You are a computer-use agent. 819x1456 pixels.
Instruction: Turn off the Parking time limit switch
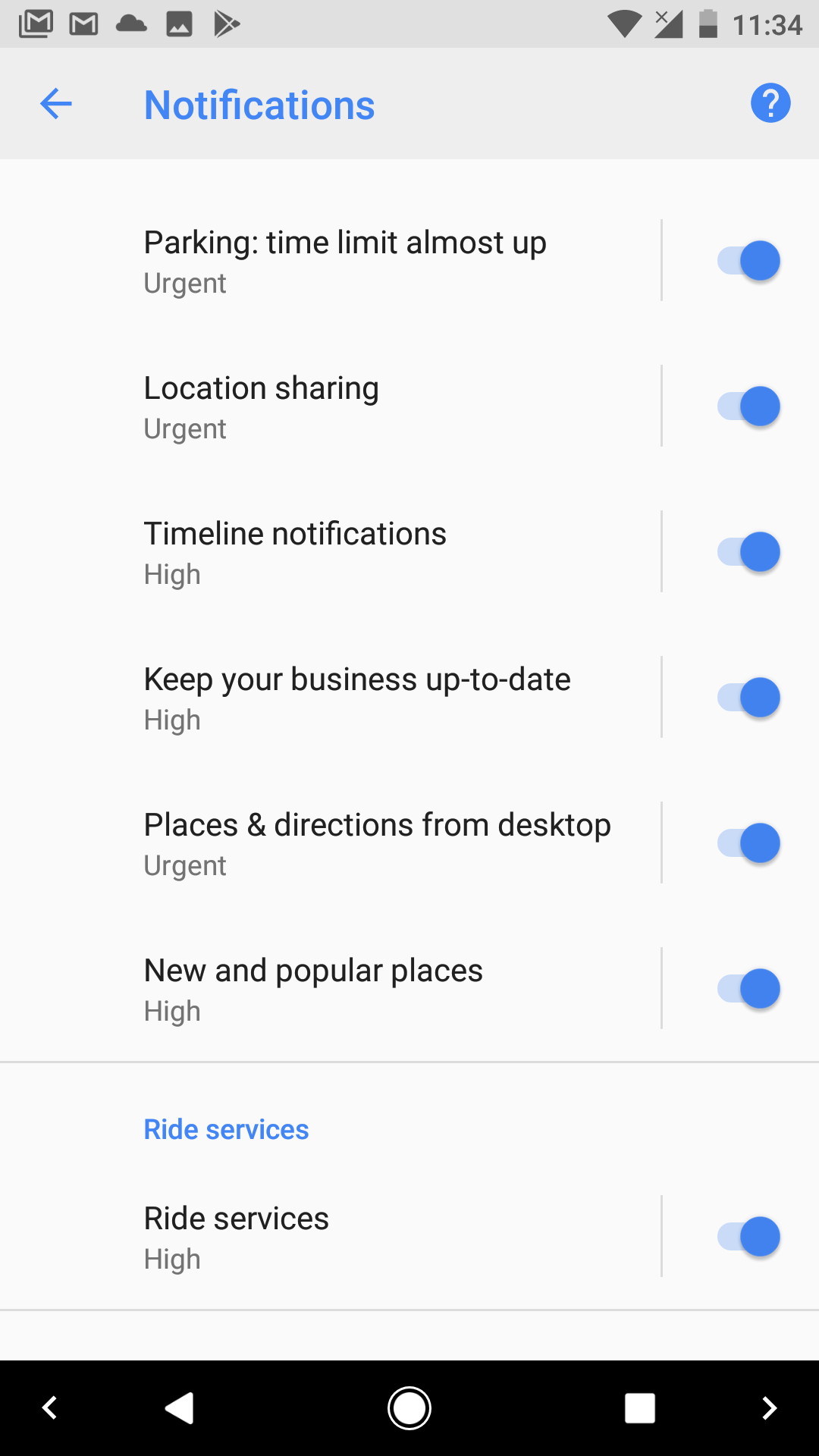pyautogui.click(x=748, y=261)
